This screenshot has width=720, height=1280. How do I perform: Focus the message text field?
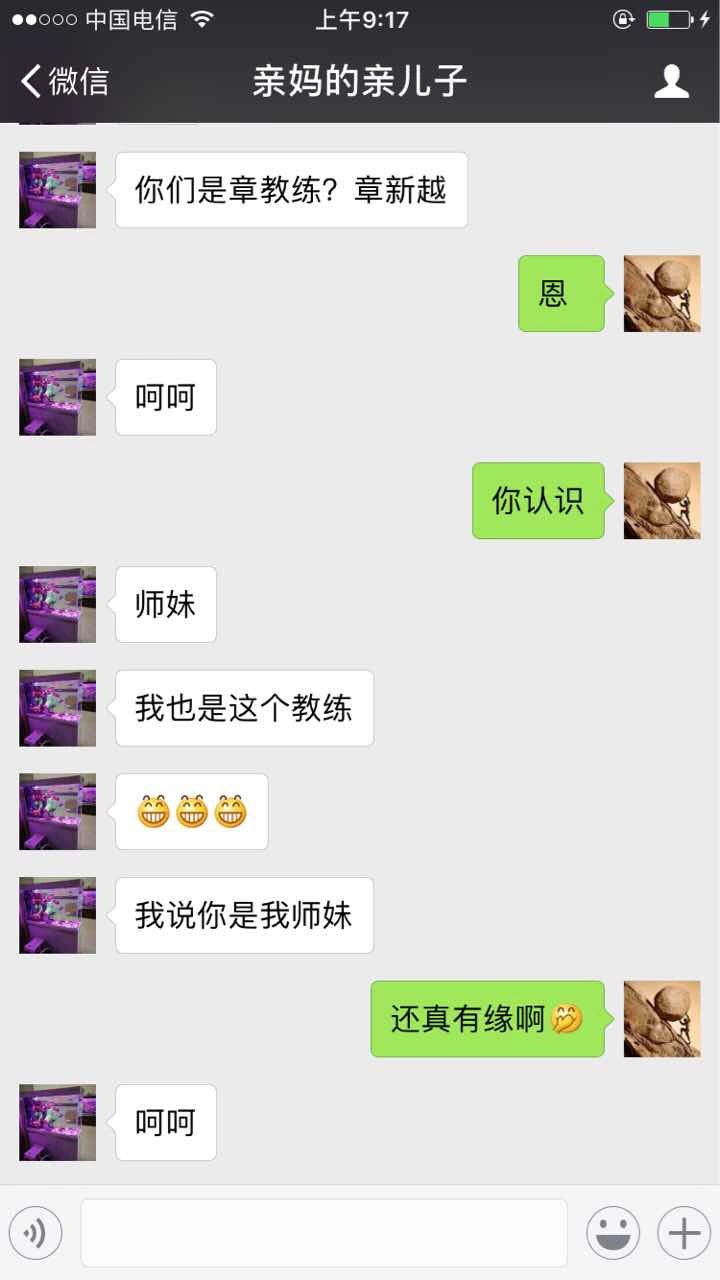(x=324, y=1233)
